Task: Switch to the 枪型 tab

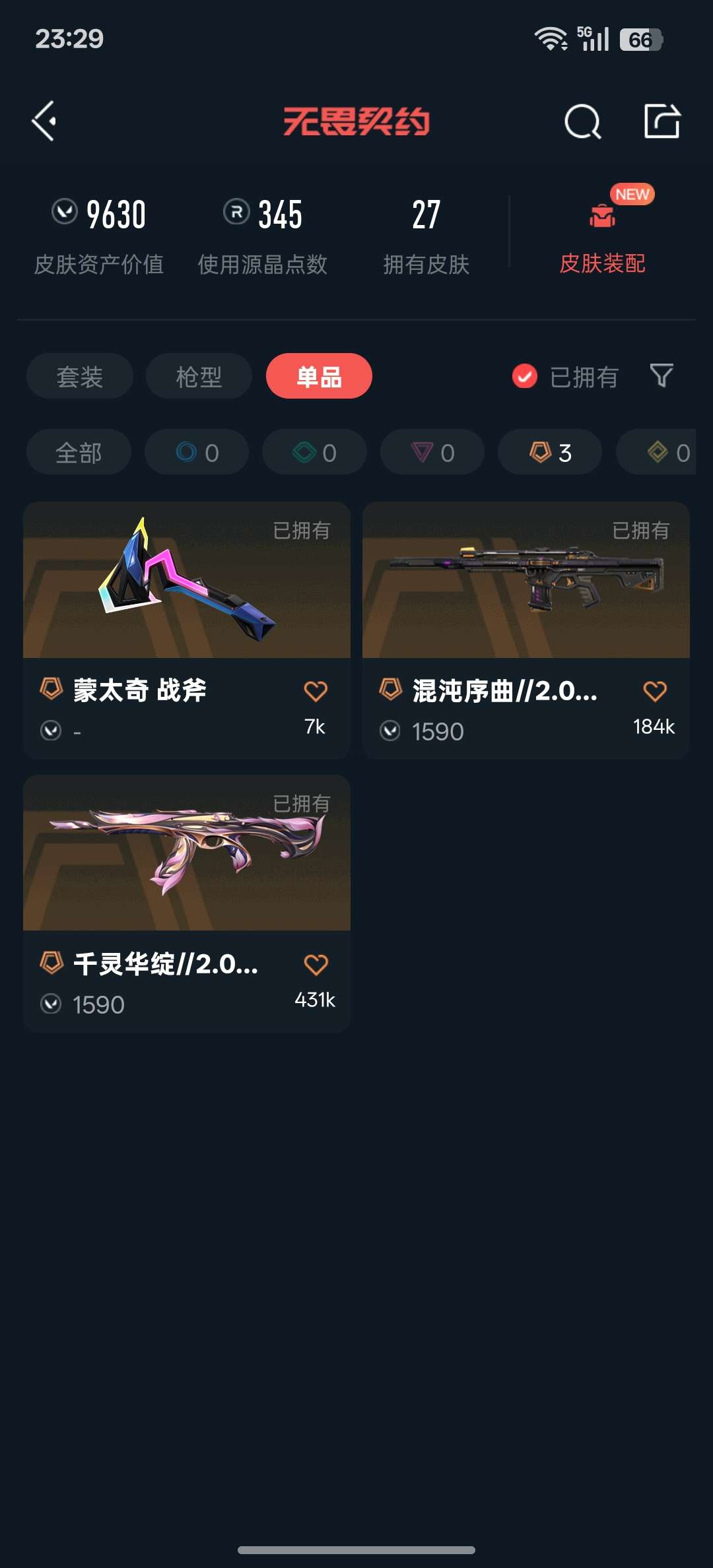Action: point(199,376)
